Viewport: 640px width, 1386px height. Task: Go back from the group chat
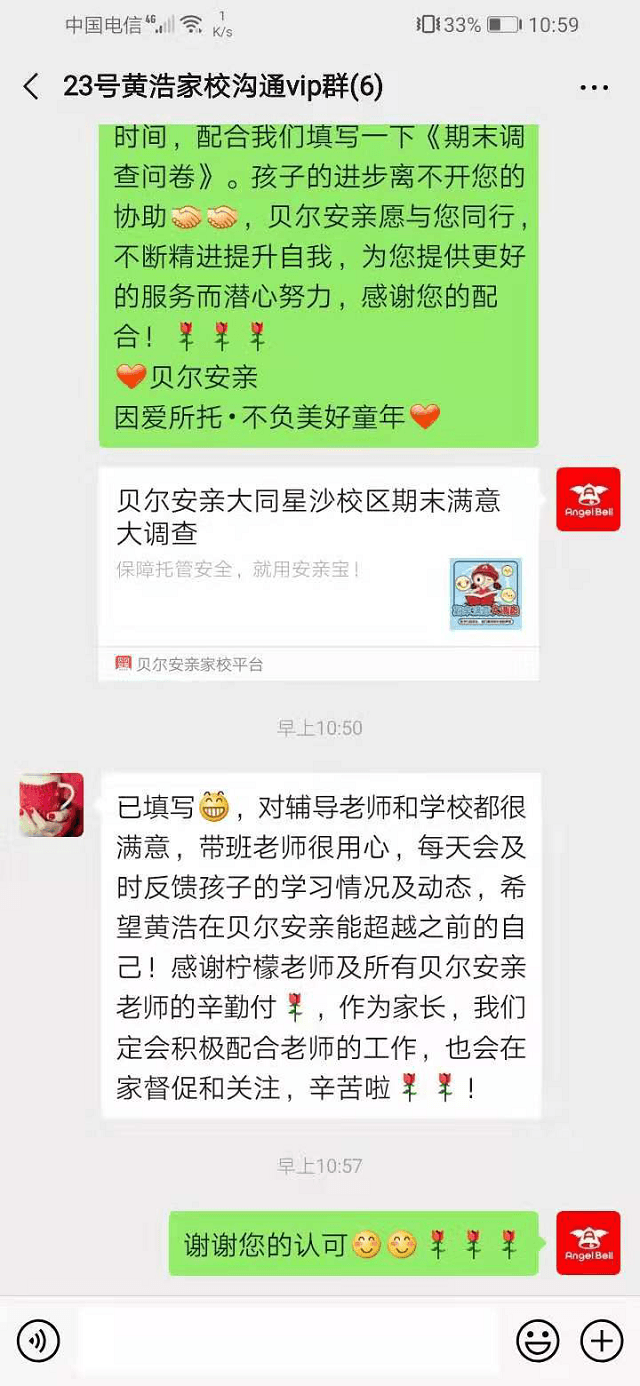[31, 87]
